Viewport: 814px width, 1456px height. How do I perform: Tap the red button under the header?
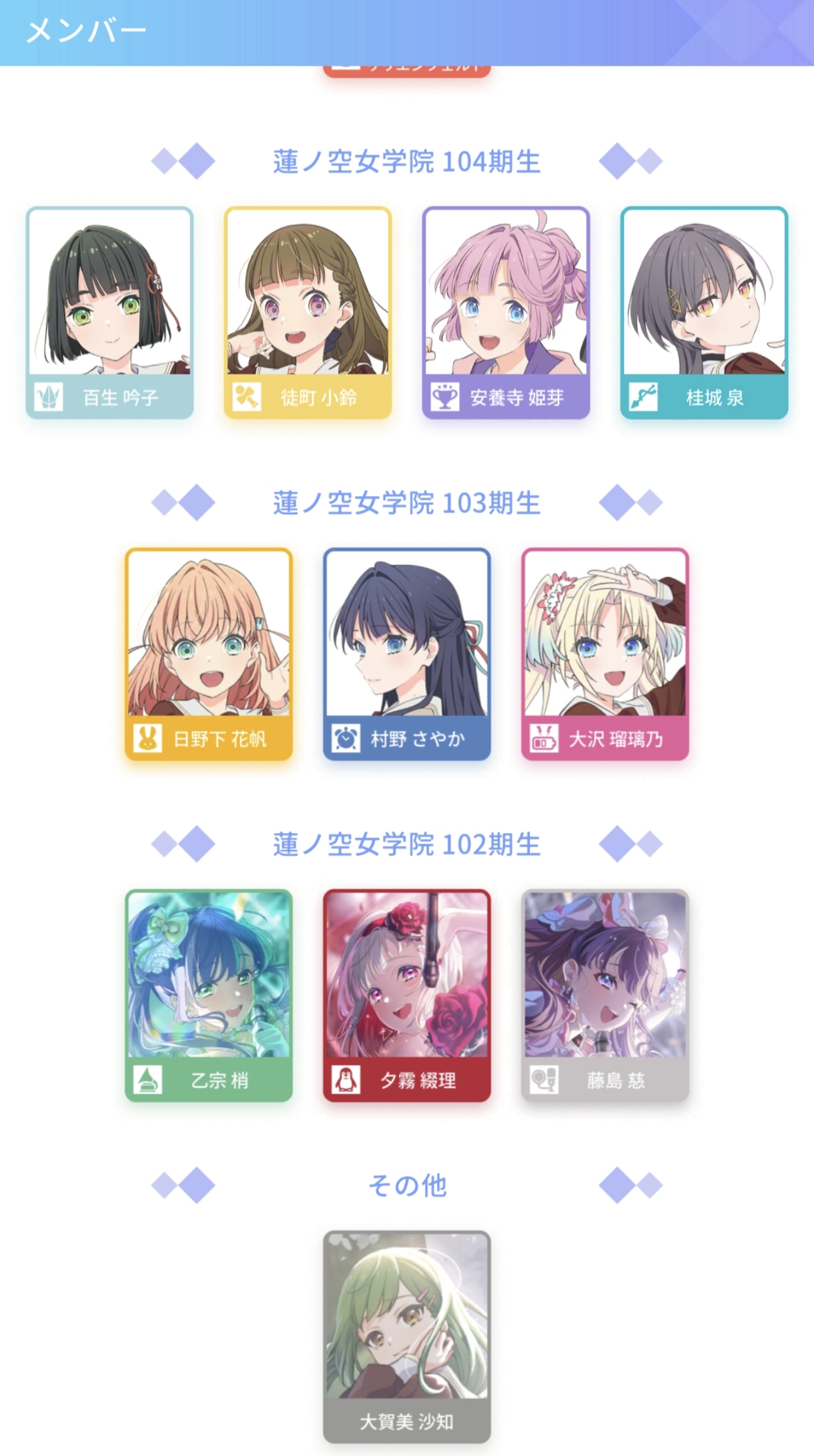(x=407, y=71)
